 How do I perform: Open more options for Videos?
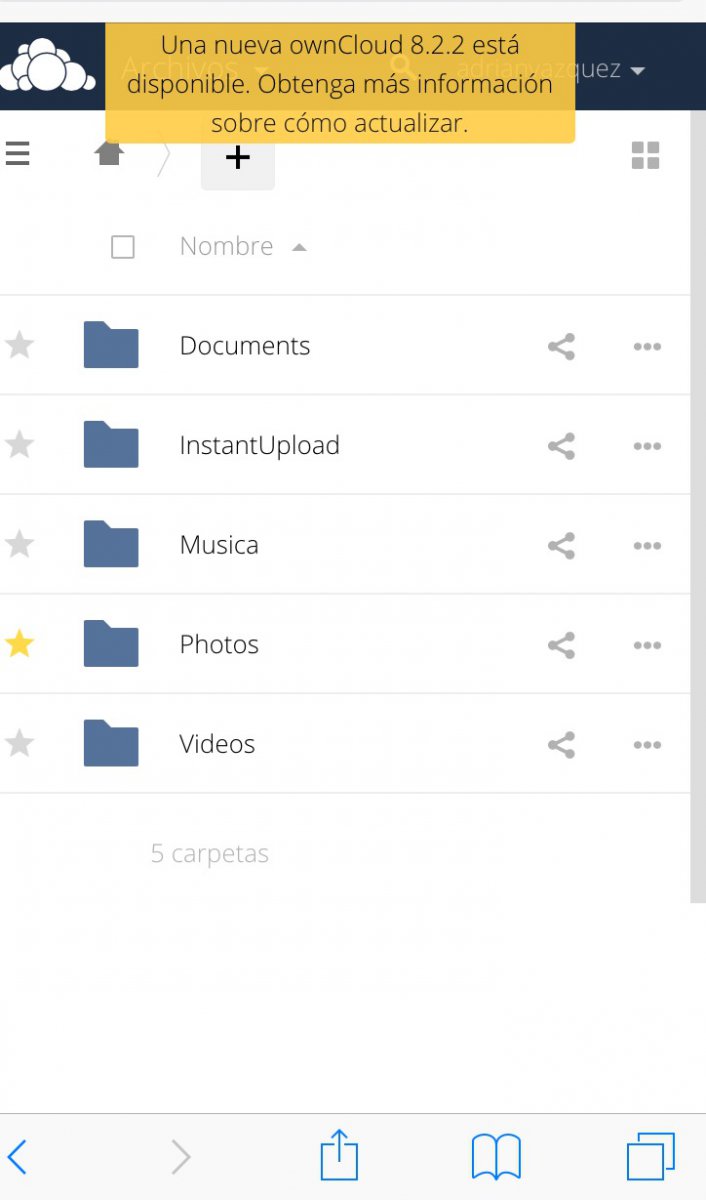coord(647,745)
